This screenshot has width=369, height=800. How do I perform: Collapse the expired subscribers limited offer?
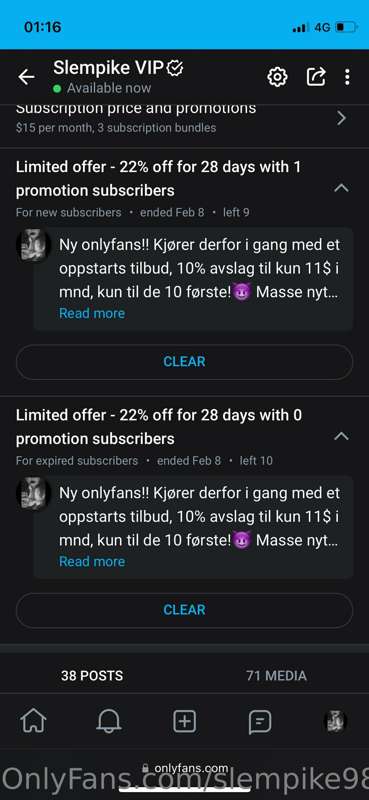click(341, 436)
